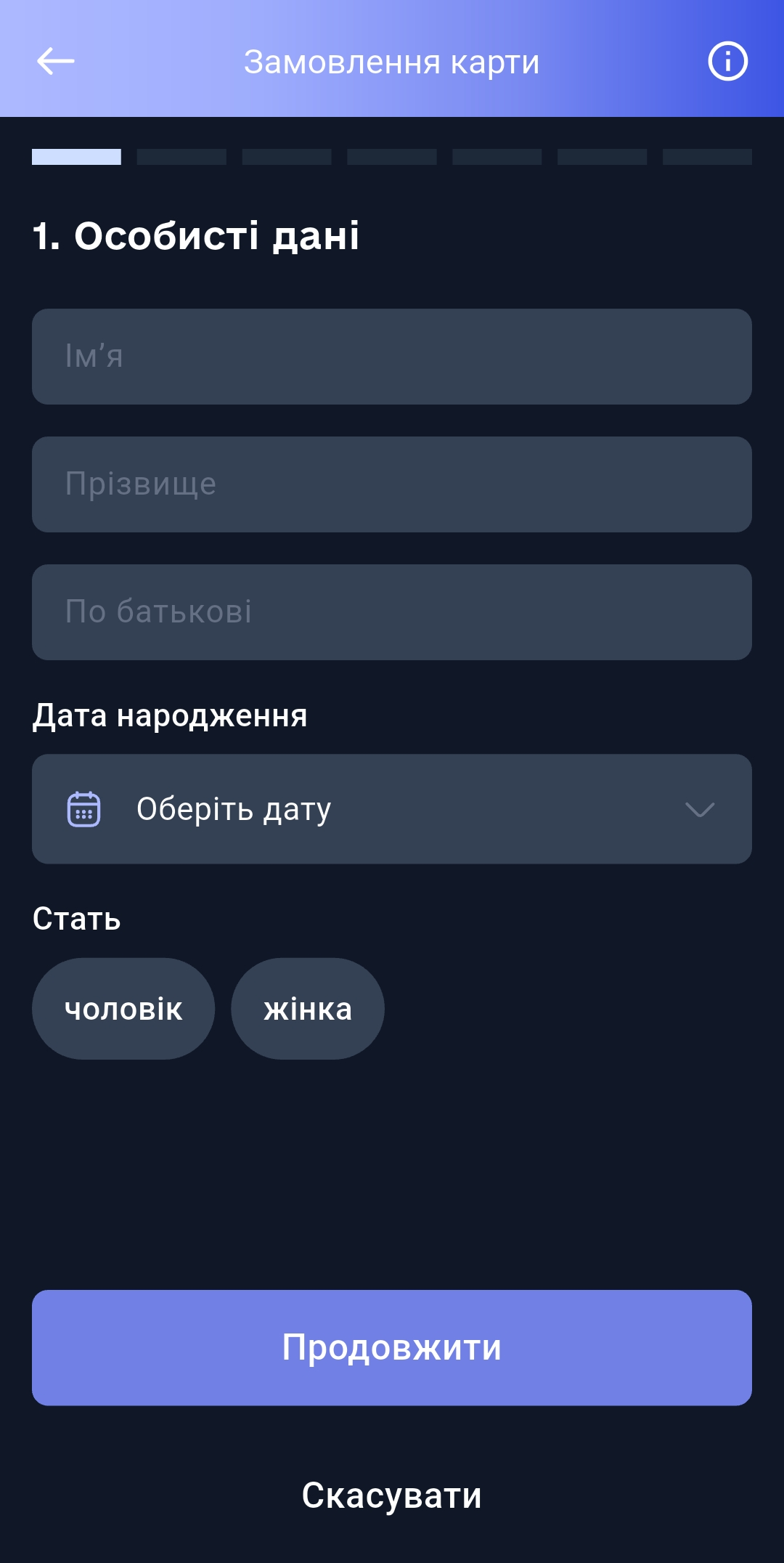Click the Ім'я input field

click(x=392, y=357)
